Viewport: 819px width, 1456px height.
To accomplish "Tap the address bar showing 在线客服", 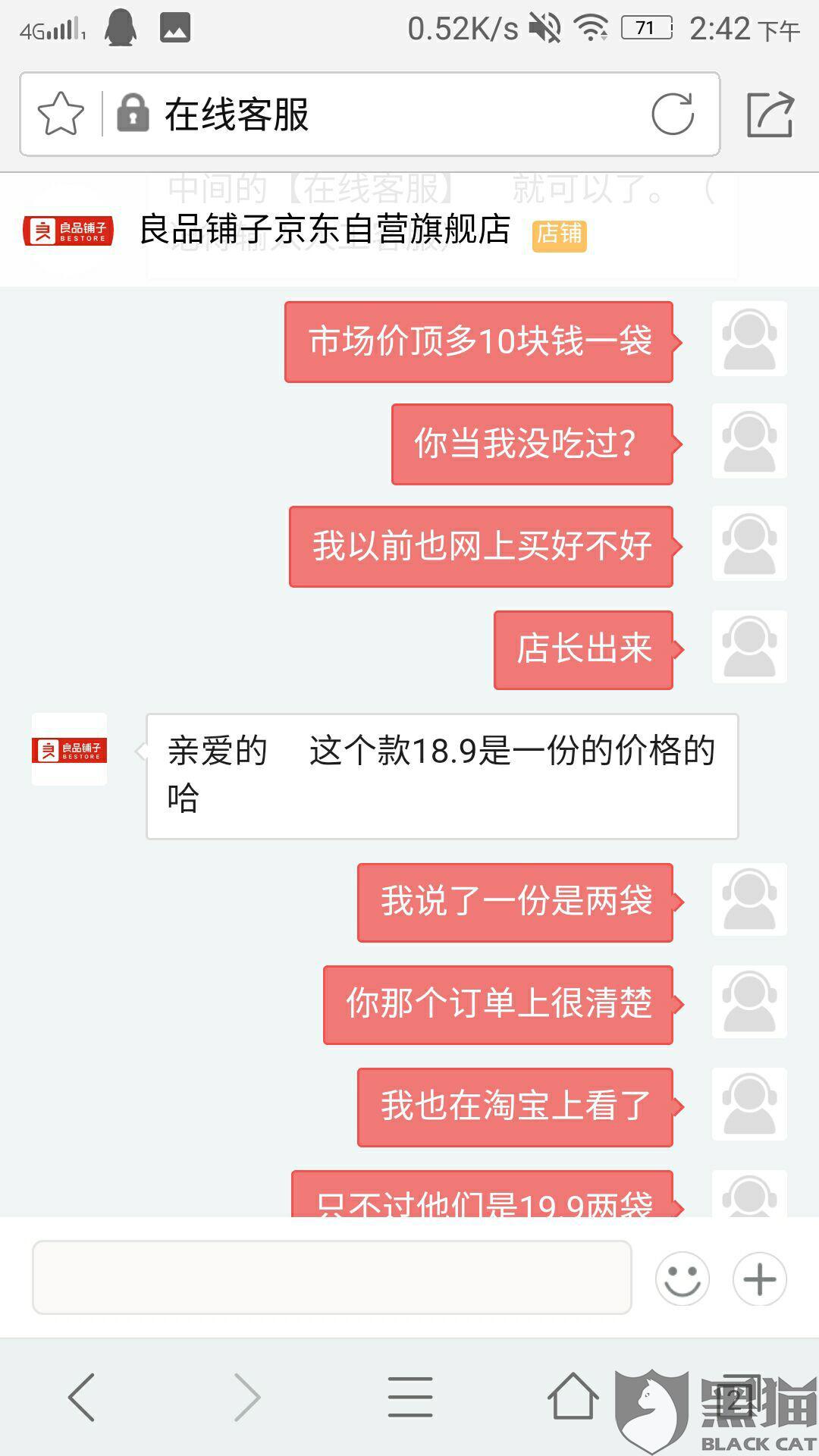I will pyautogui.click(x=370, y=114).
